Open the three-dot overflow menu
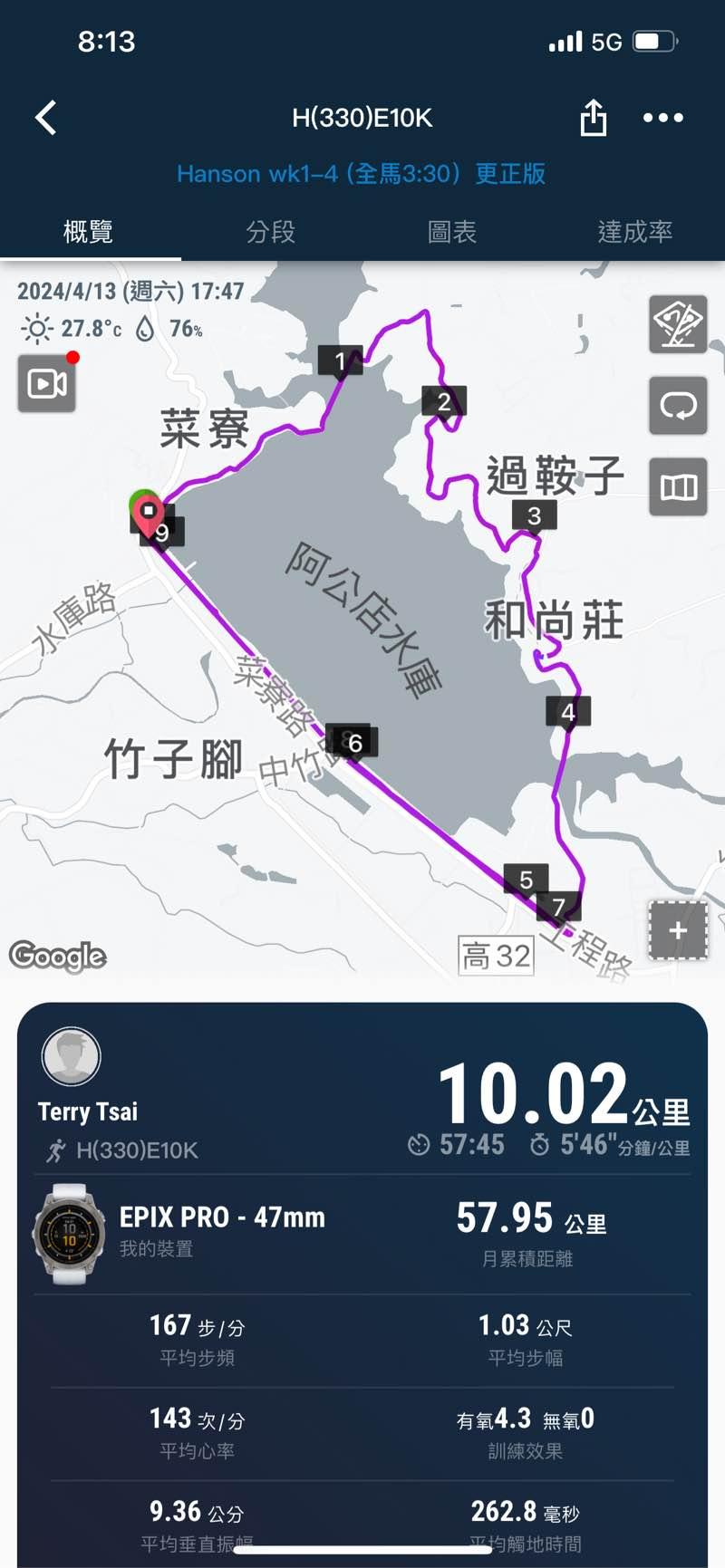This screenshot has height=1568, width=725. 662,118
